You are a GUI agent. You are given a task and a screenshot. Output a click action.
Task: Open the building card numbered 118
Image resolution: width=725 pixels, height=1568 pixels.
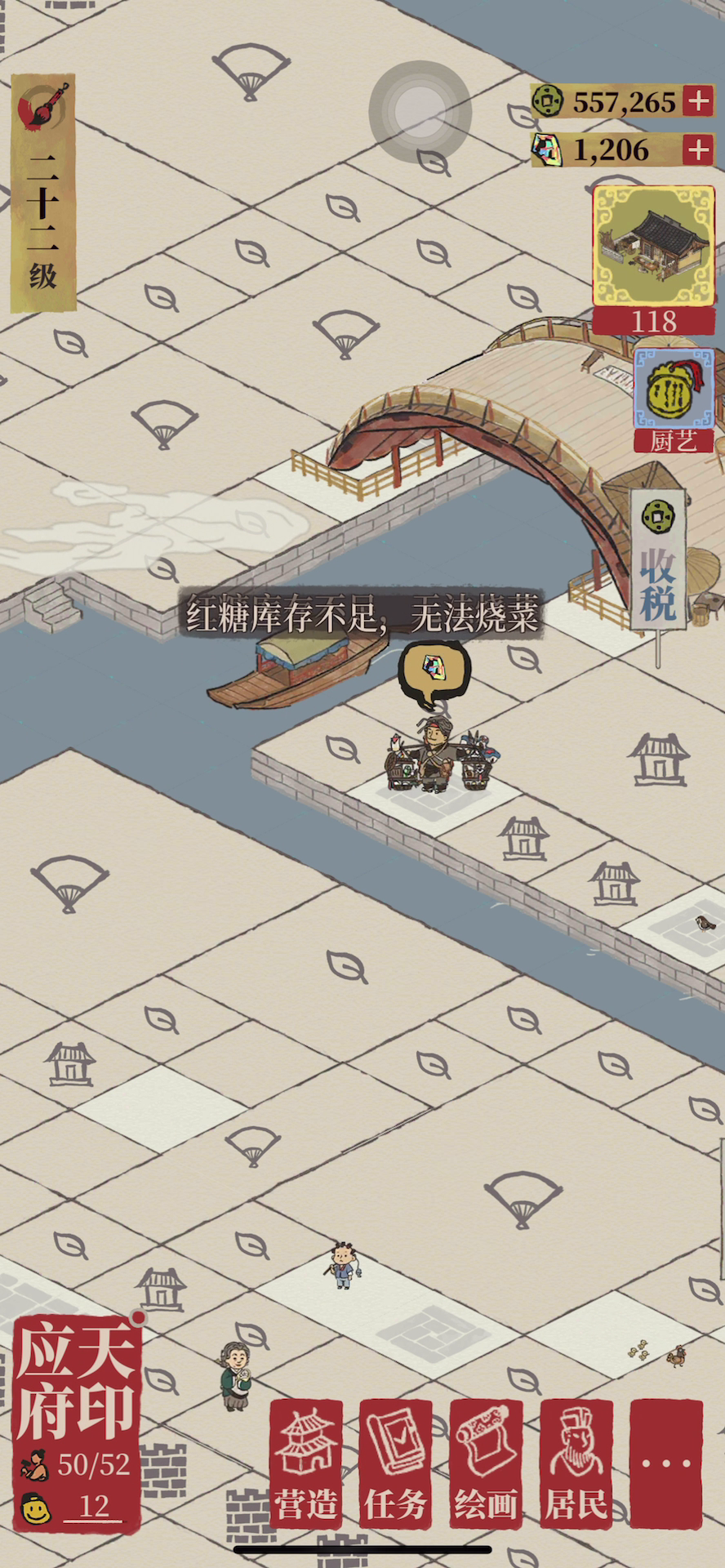pos(653,258)
